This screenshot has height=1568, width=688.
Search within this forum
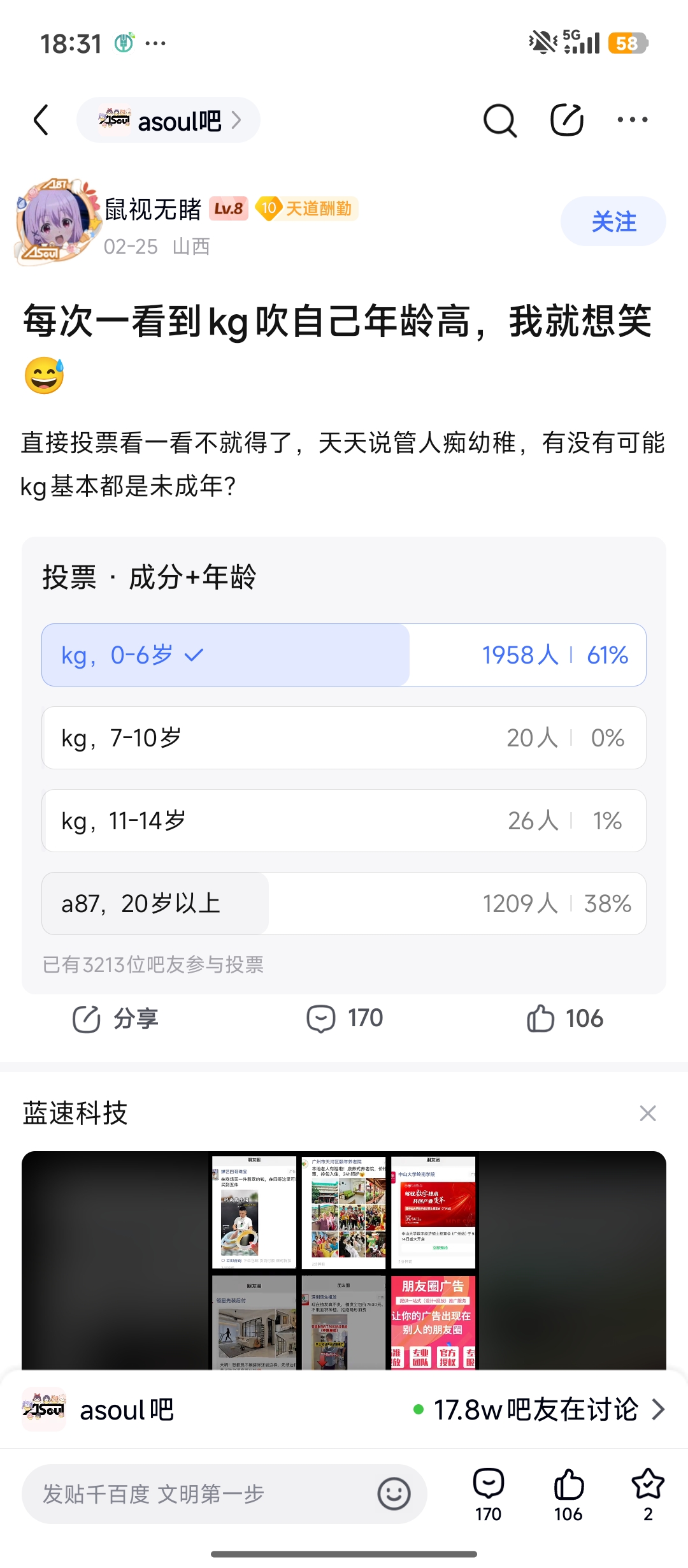pyautogui.click(x=499, y=120)
